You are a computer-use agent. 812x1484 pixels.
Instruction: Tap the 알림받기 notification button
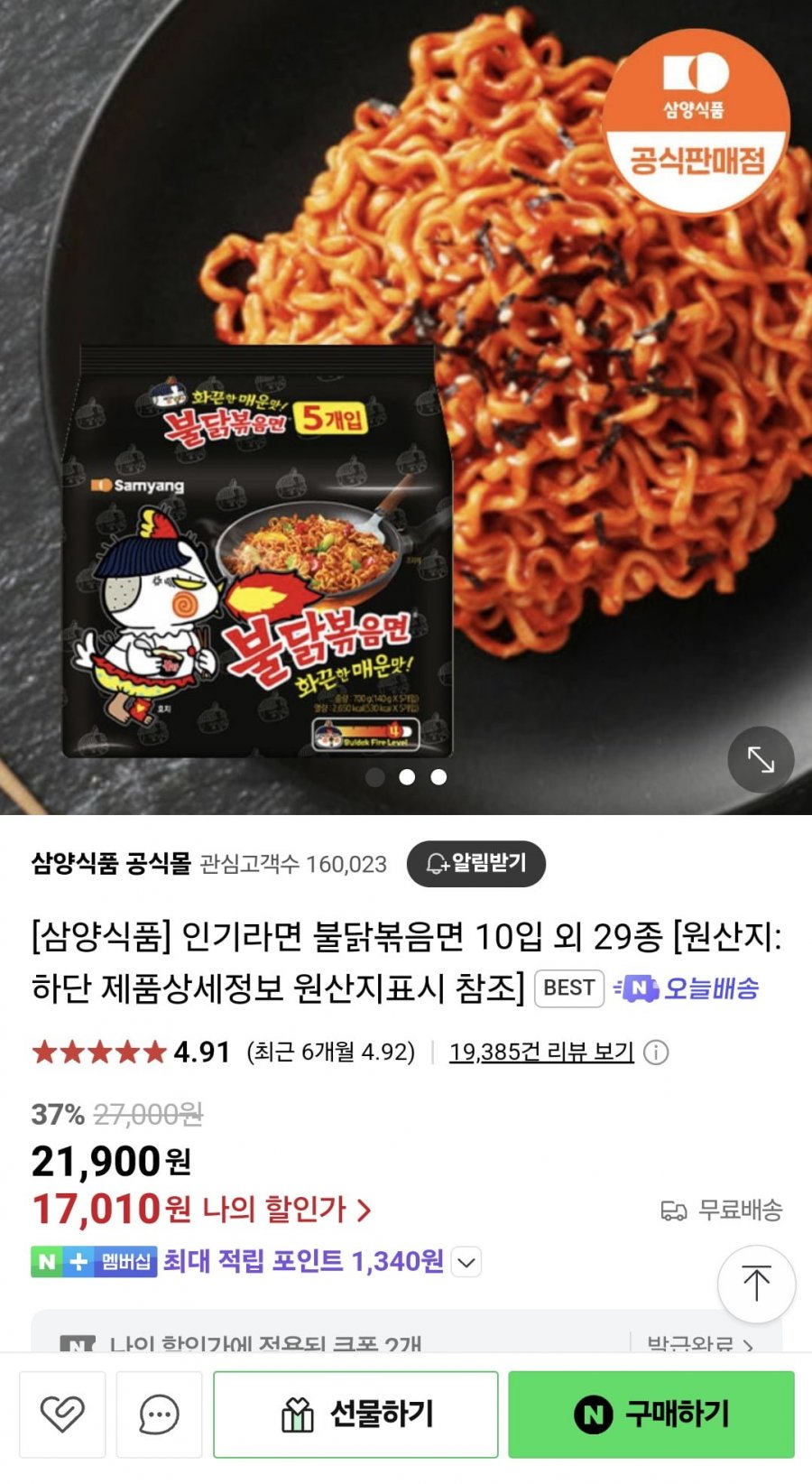click(x=475, y=864)
